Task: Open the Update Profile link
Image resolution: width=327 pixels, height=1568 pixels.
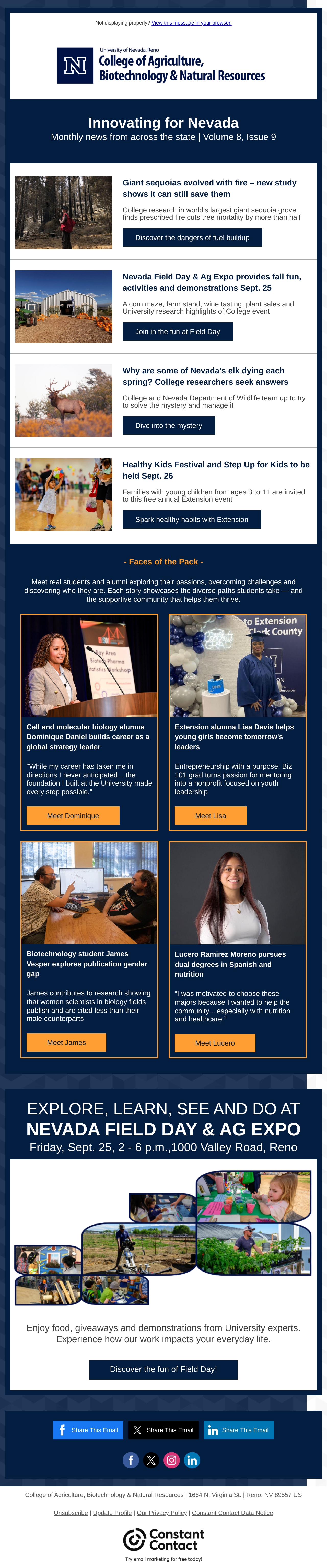Action: tap(112, 1513)
